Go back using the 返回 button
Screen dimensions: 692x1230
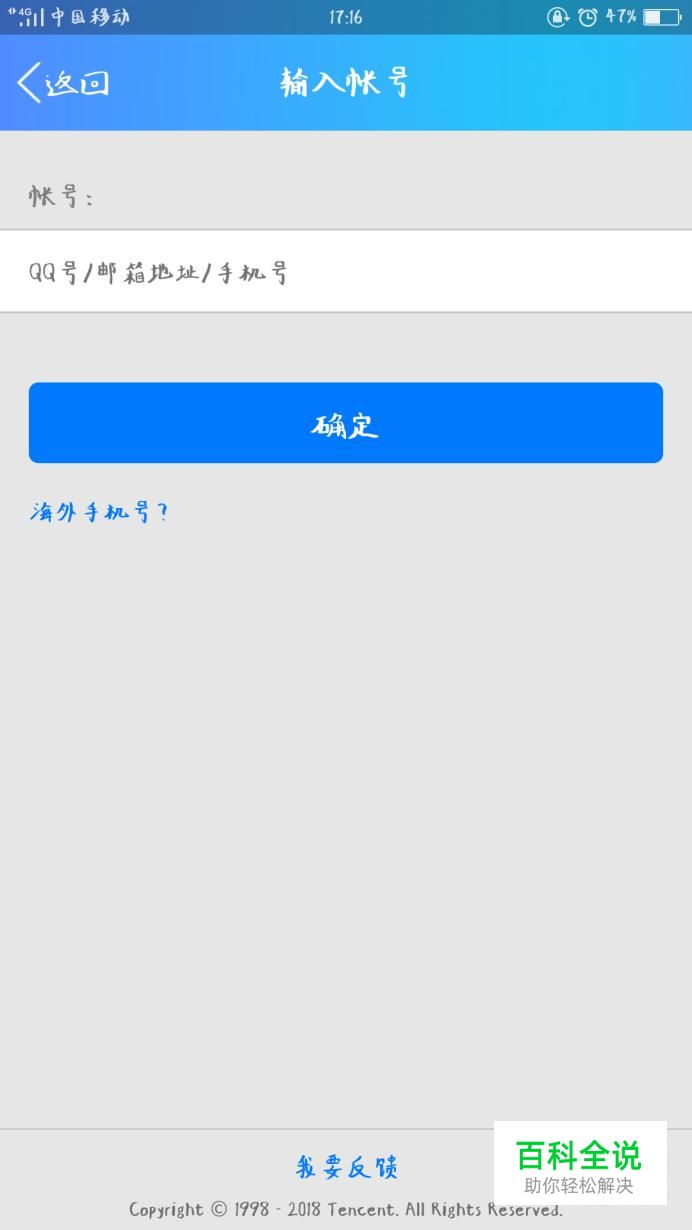63,83
